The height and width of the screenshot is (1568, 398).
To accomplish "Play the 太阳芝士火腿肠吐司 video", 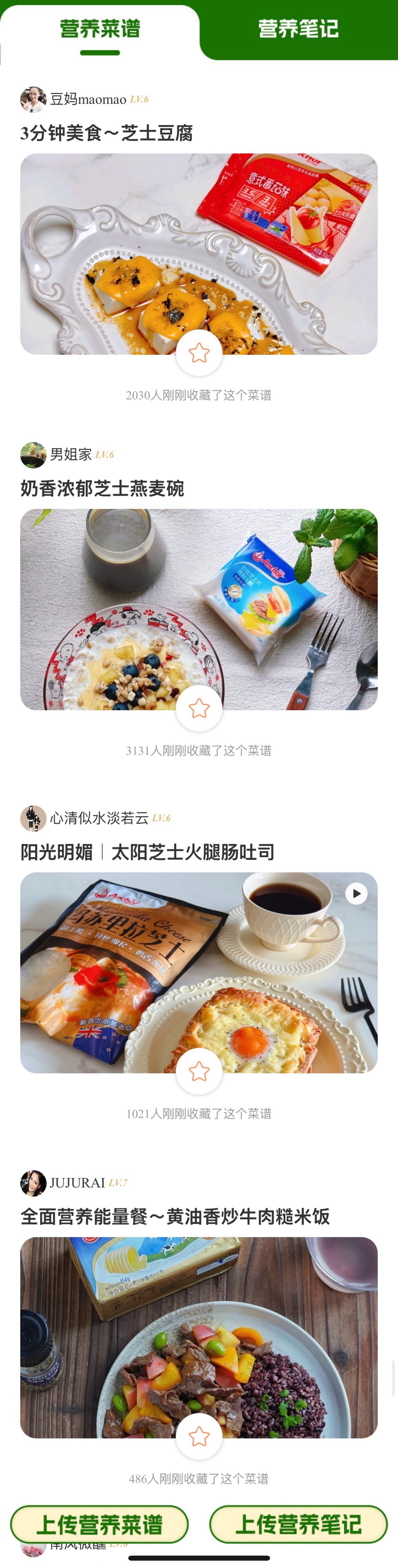I will (x=357, y=894).
